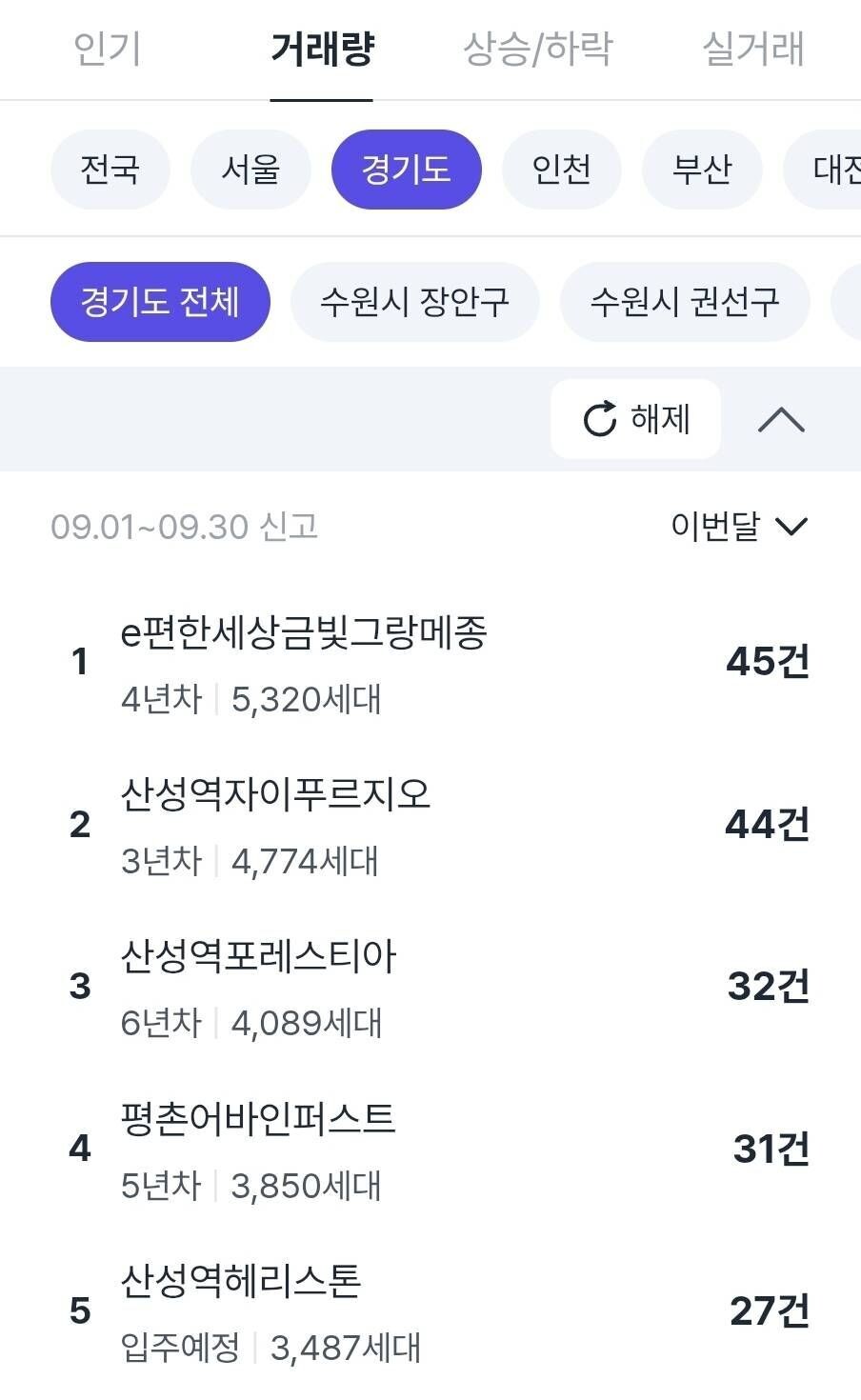Select the 서울 region filter
This screenshot has height=1400, width=861.
pos(250,169)
